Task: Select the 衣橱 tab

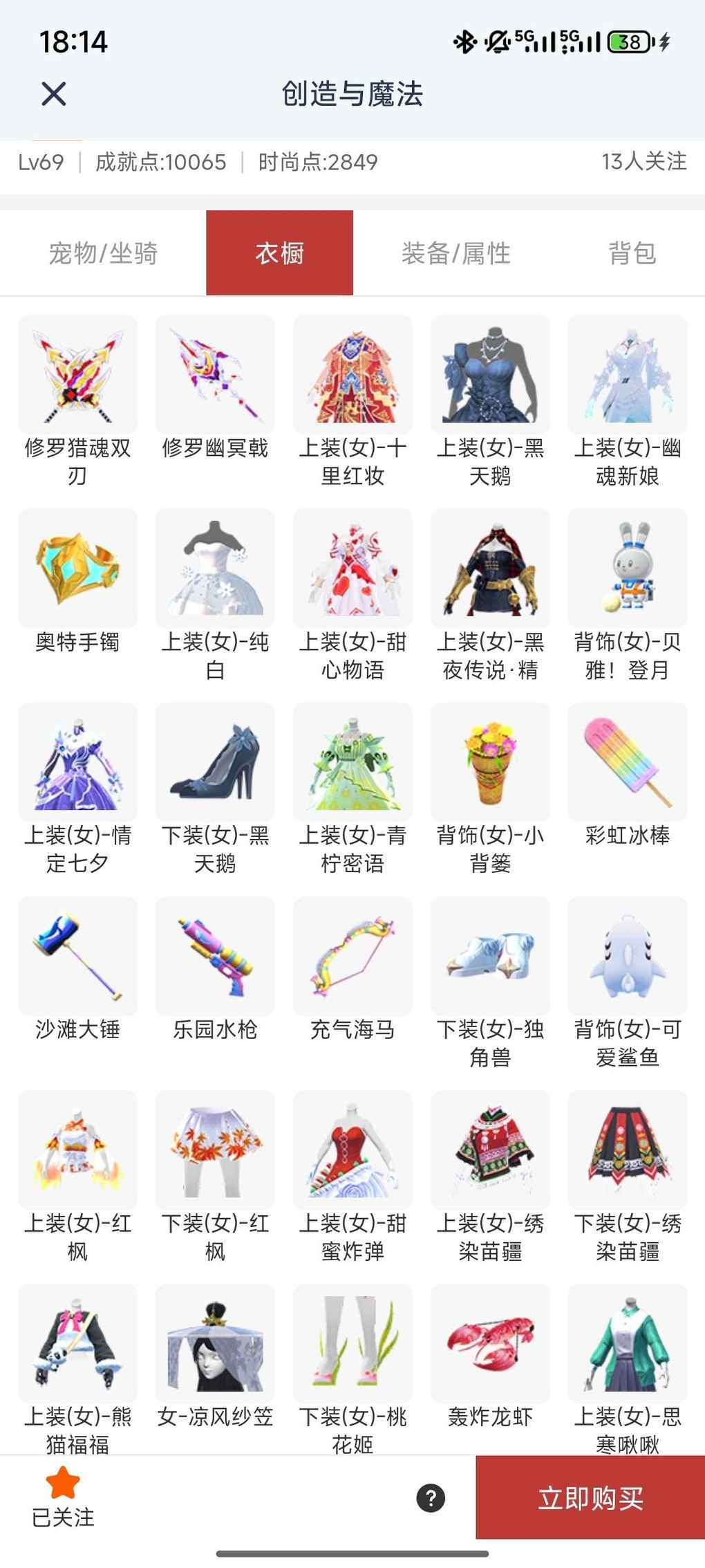Action: tap(279, 253)
